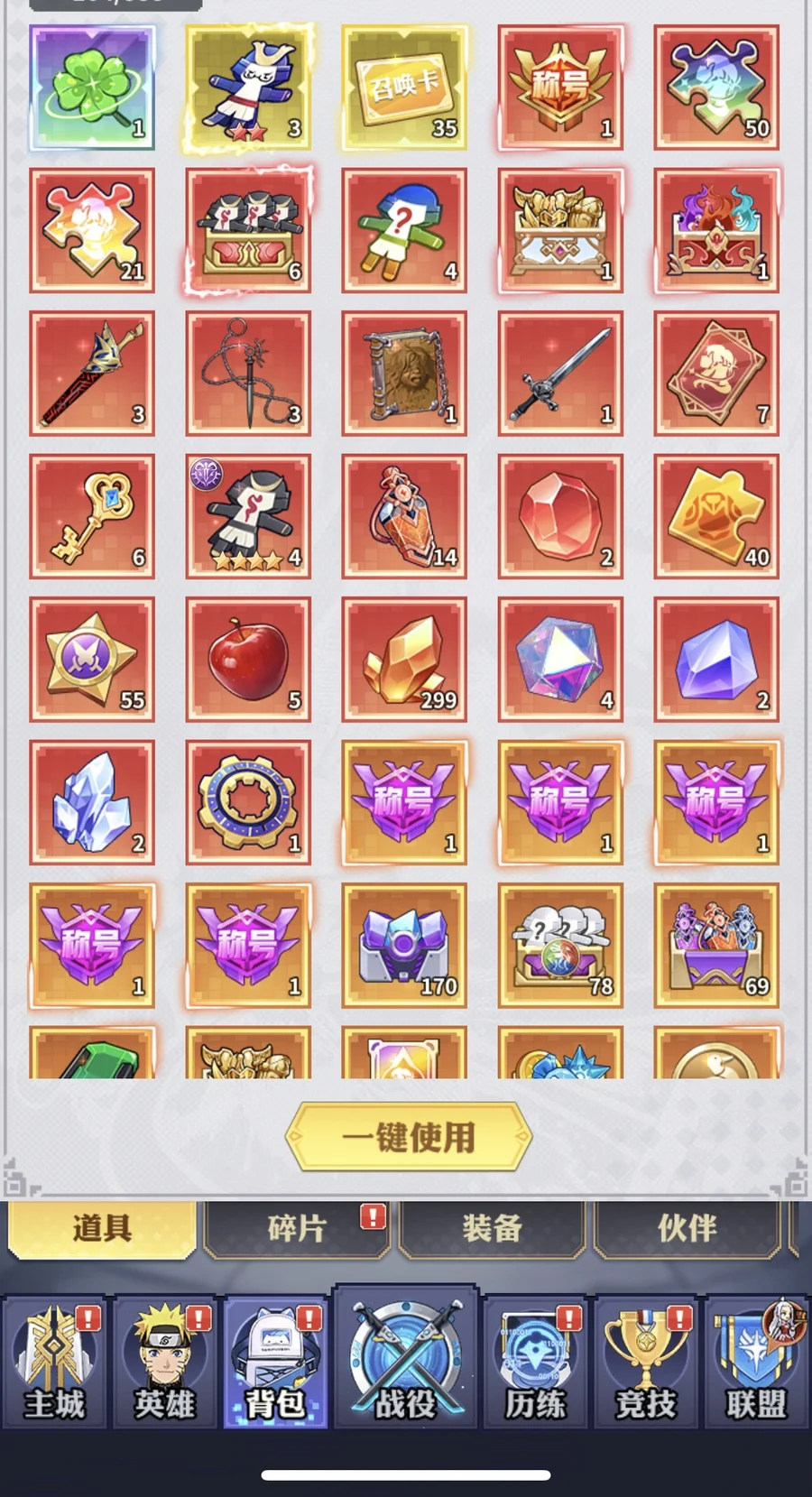Viewport: 812px width, 1497px height.
Task: Switch to the 碎片 tab
Action: click(296, 1228)
